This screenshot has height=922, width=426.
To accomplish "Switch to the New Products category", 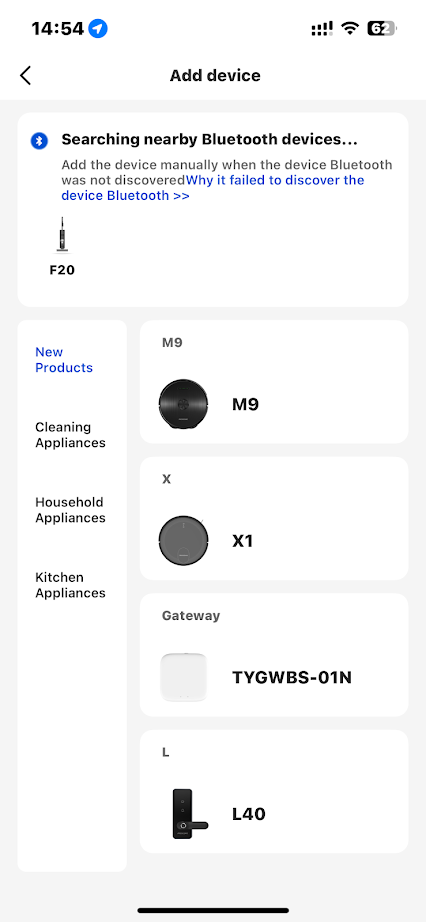I will [64, 360].
